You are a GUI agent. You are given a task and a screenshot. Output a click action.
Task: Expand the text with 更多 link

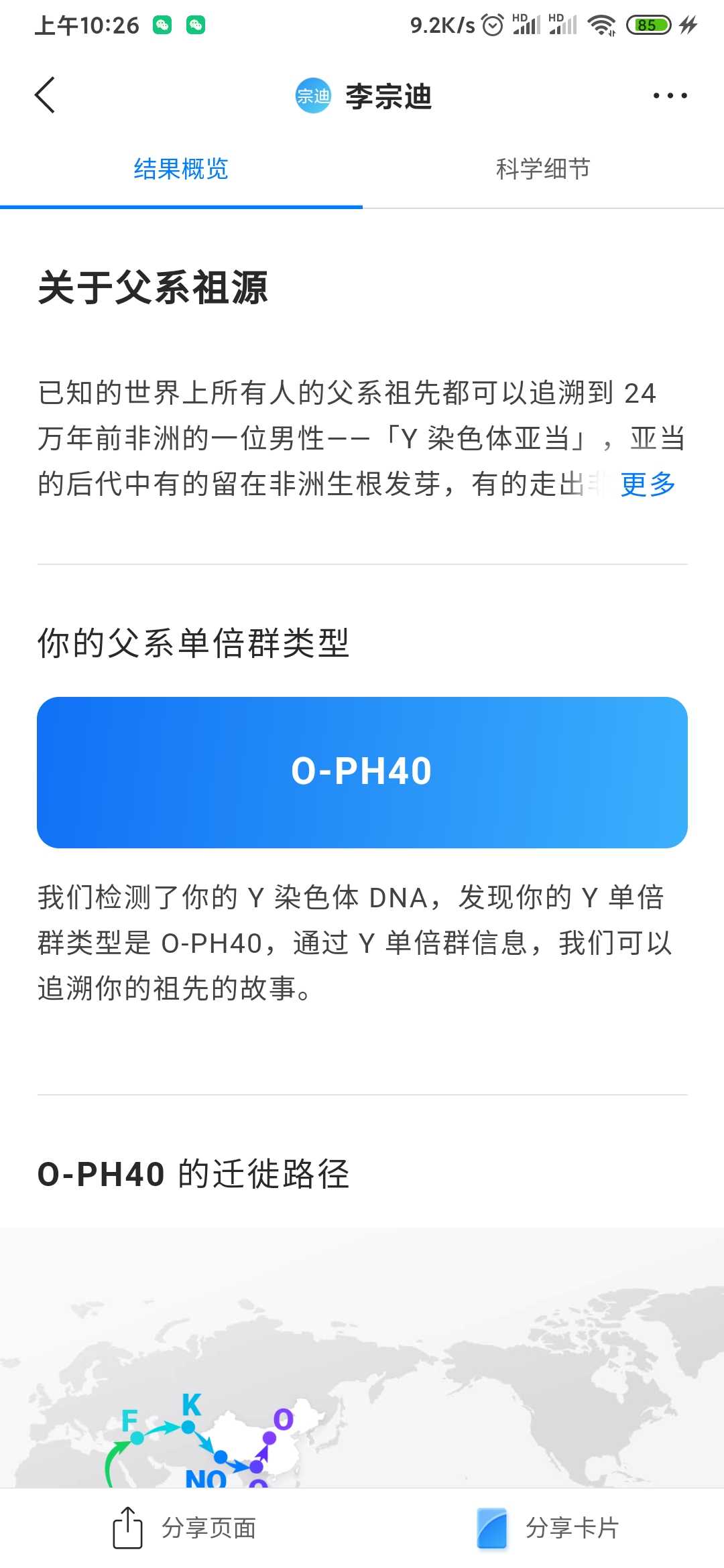pos(648,484)
